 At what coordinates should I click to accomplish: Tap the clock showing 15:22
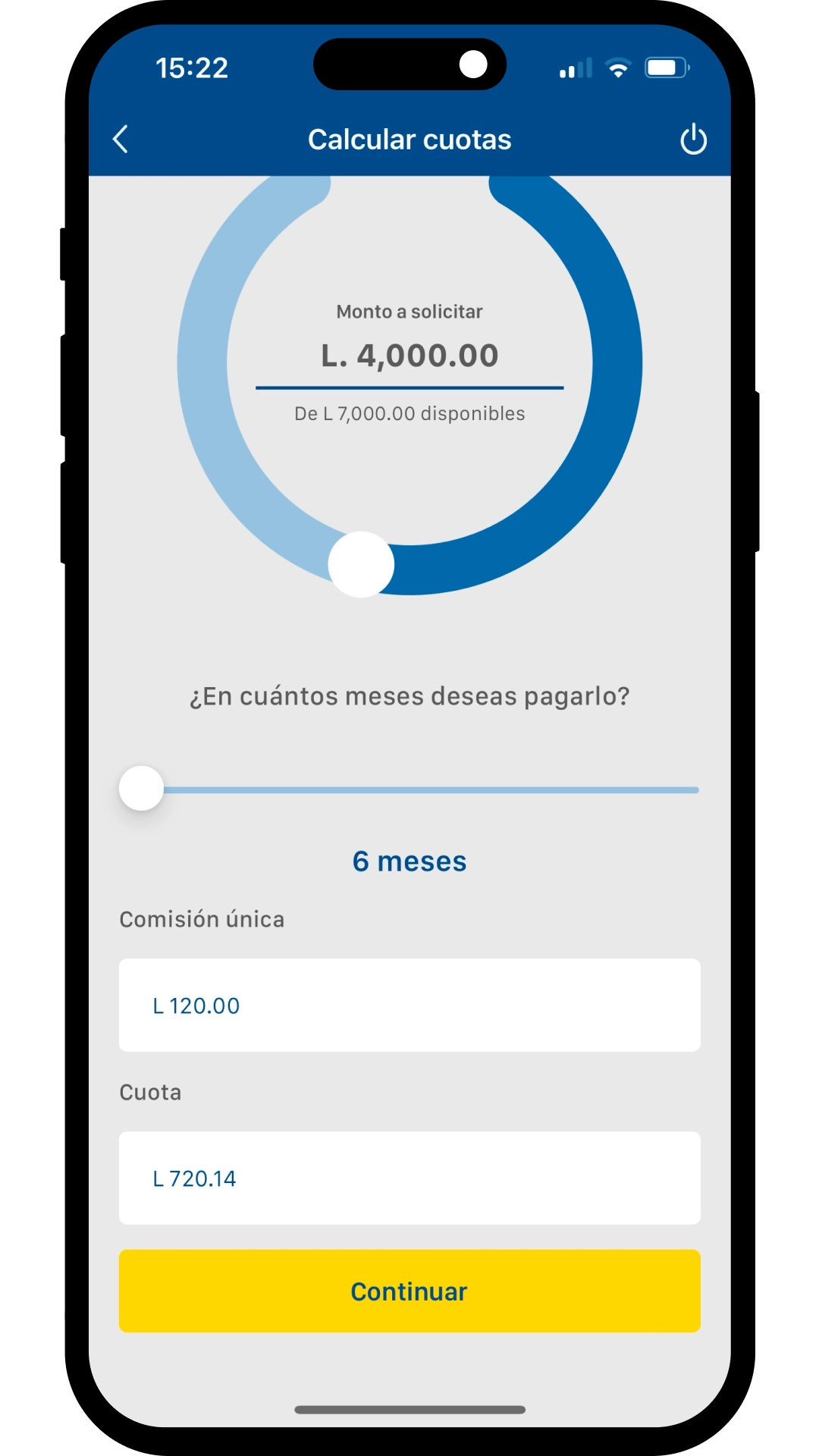pyautogui.click(x=191, y=68)
